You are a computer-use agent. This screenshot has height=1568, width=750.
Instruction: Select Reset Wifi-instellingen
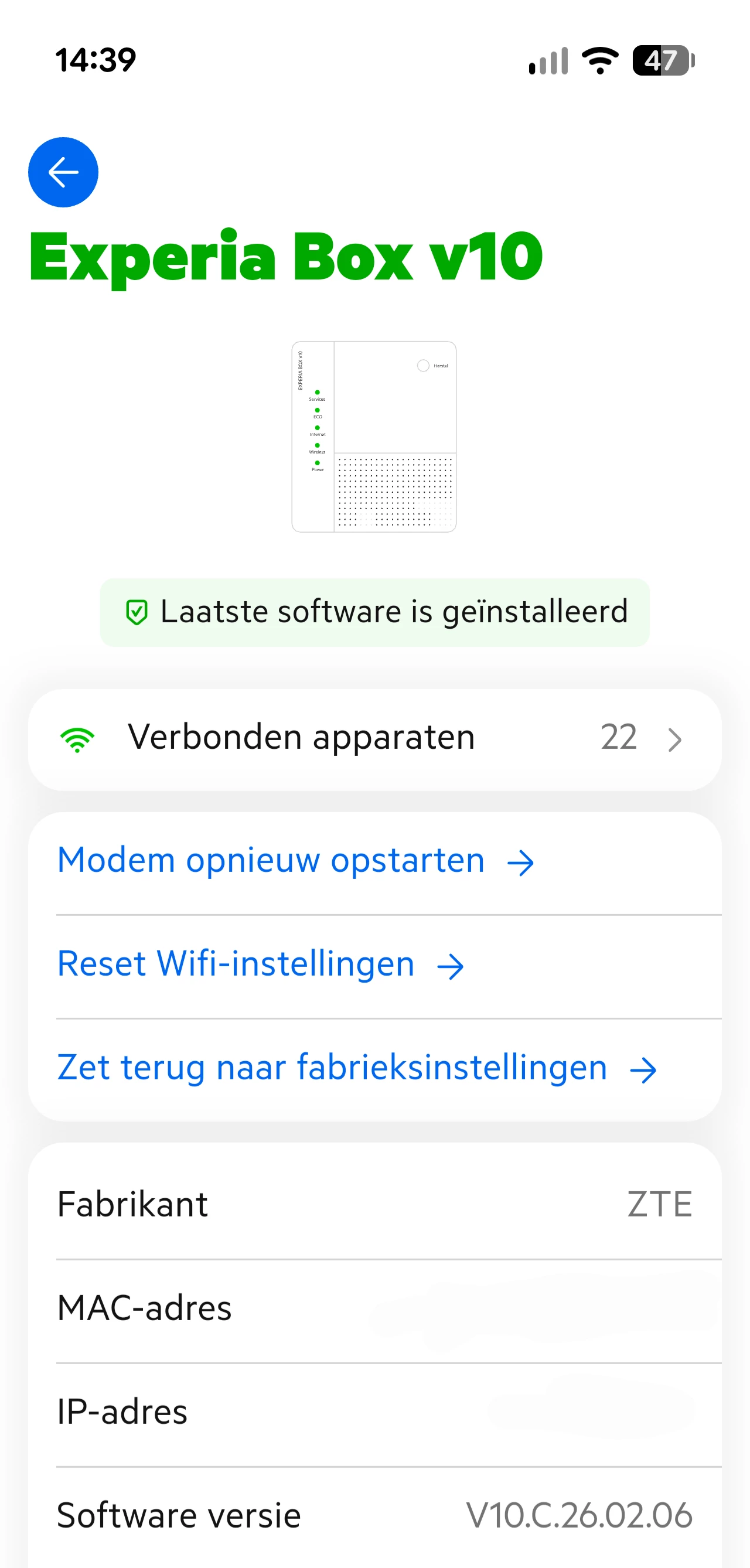coord(261,965)
